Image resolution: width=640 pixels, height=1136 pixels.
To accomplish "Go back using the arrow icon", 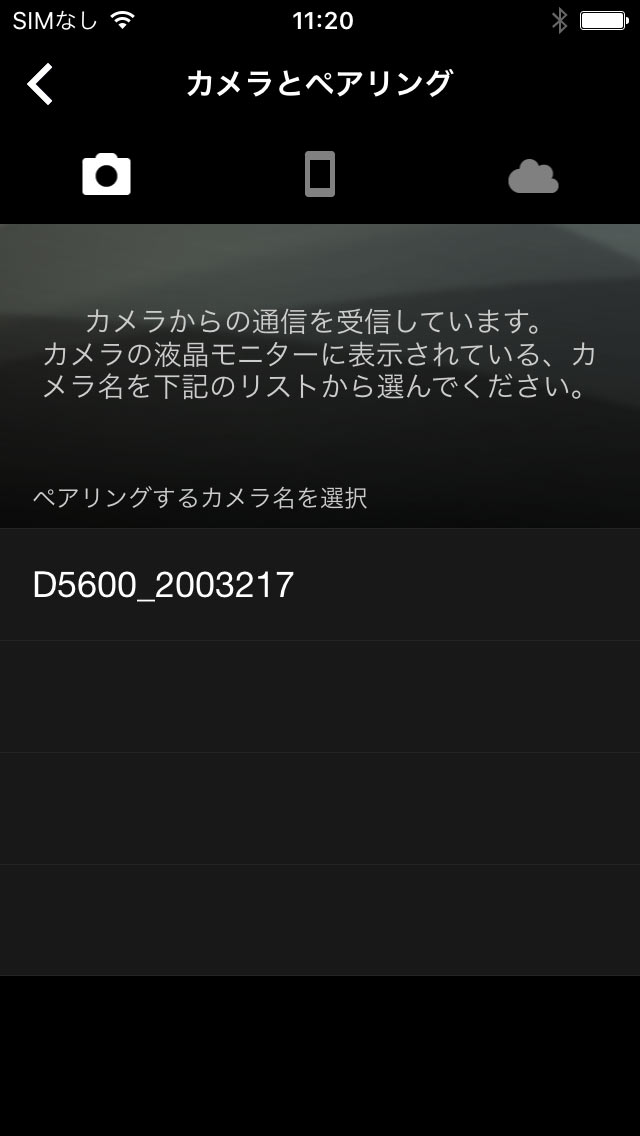I will tap(40, 84).
